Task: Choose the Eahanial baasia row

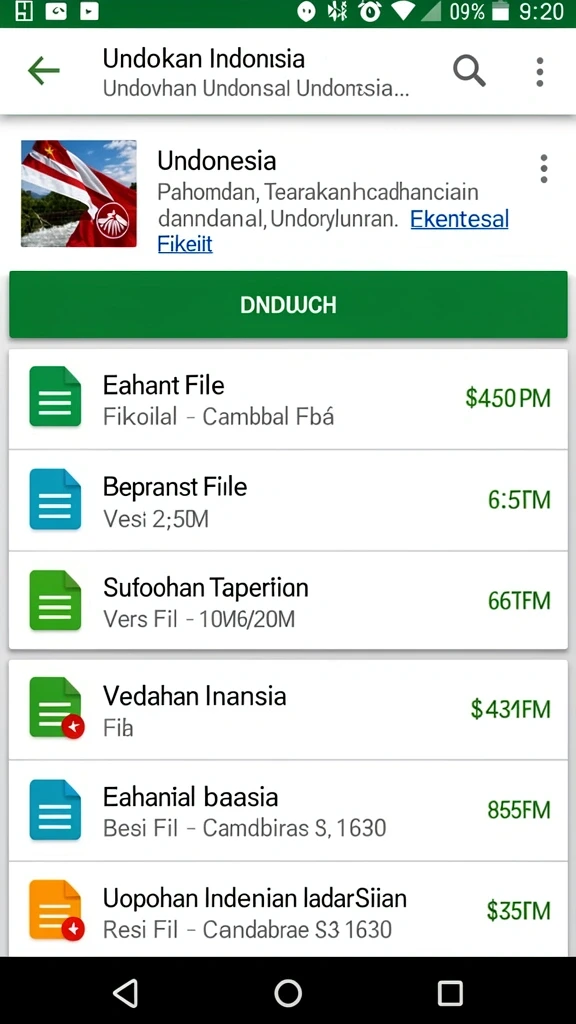Action: pyautogui.click(x=288, y=810)
